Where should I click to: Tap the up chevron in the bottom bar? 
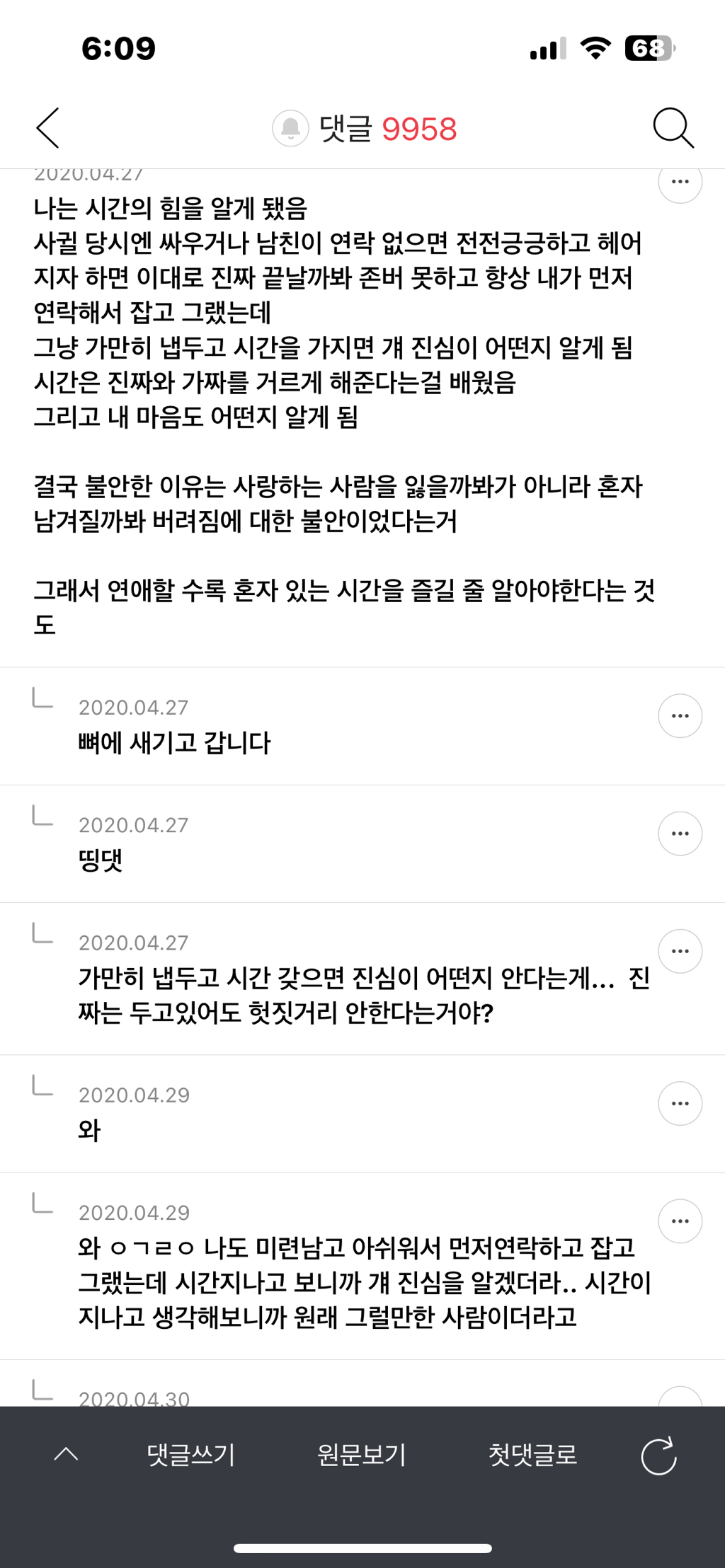pyautogui.click(x=67, y=1455)
